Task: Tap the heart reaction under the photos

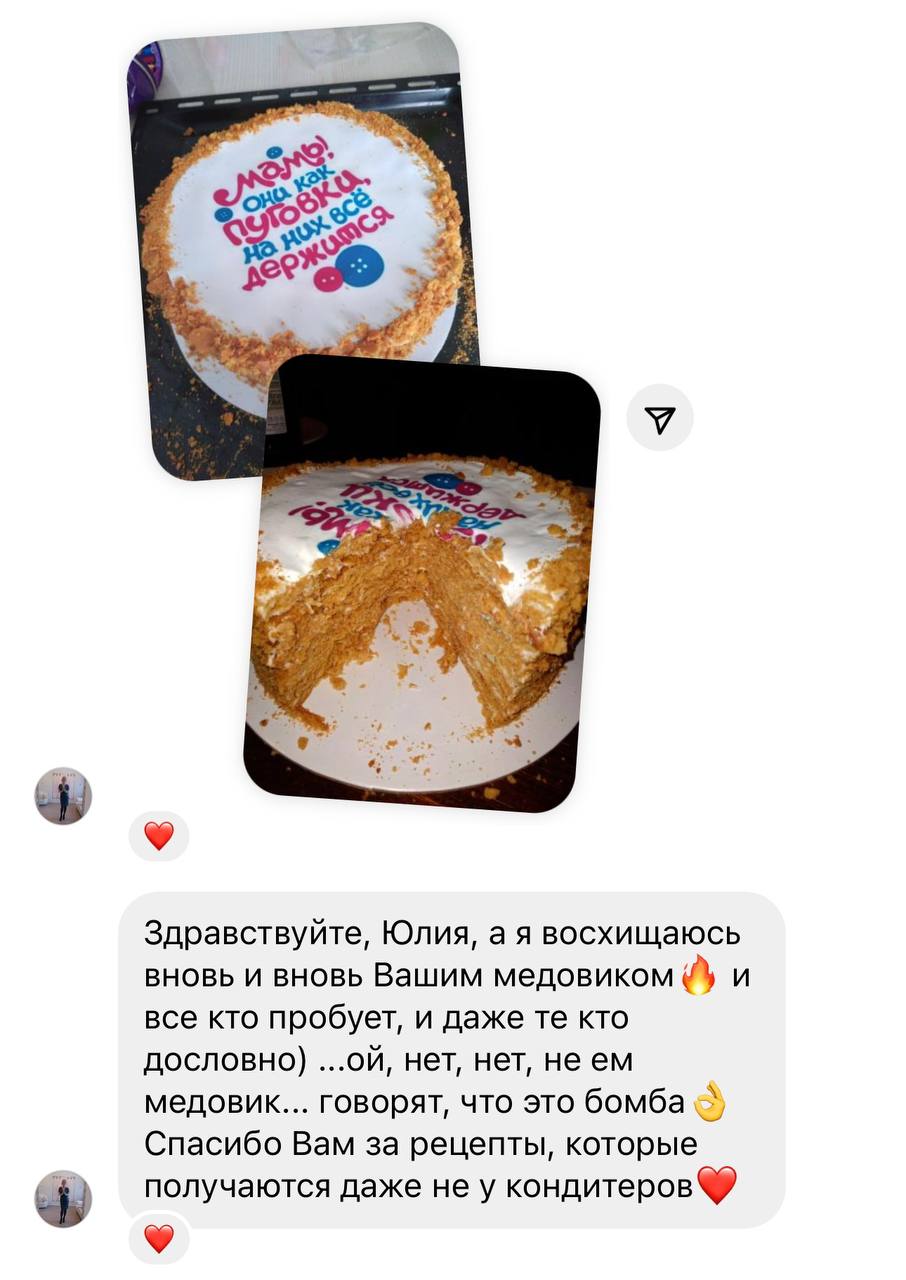Action: coord(159,835)
